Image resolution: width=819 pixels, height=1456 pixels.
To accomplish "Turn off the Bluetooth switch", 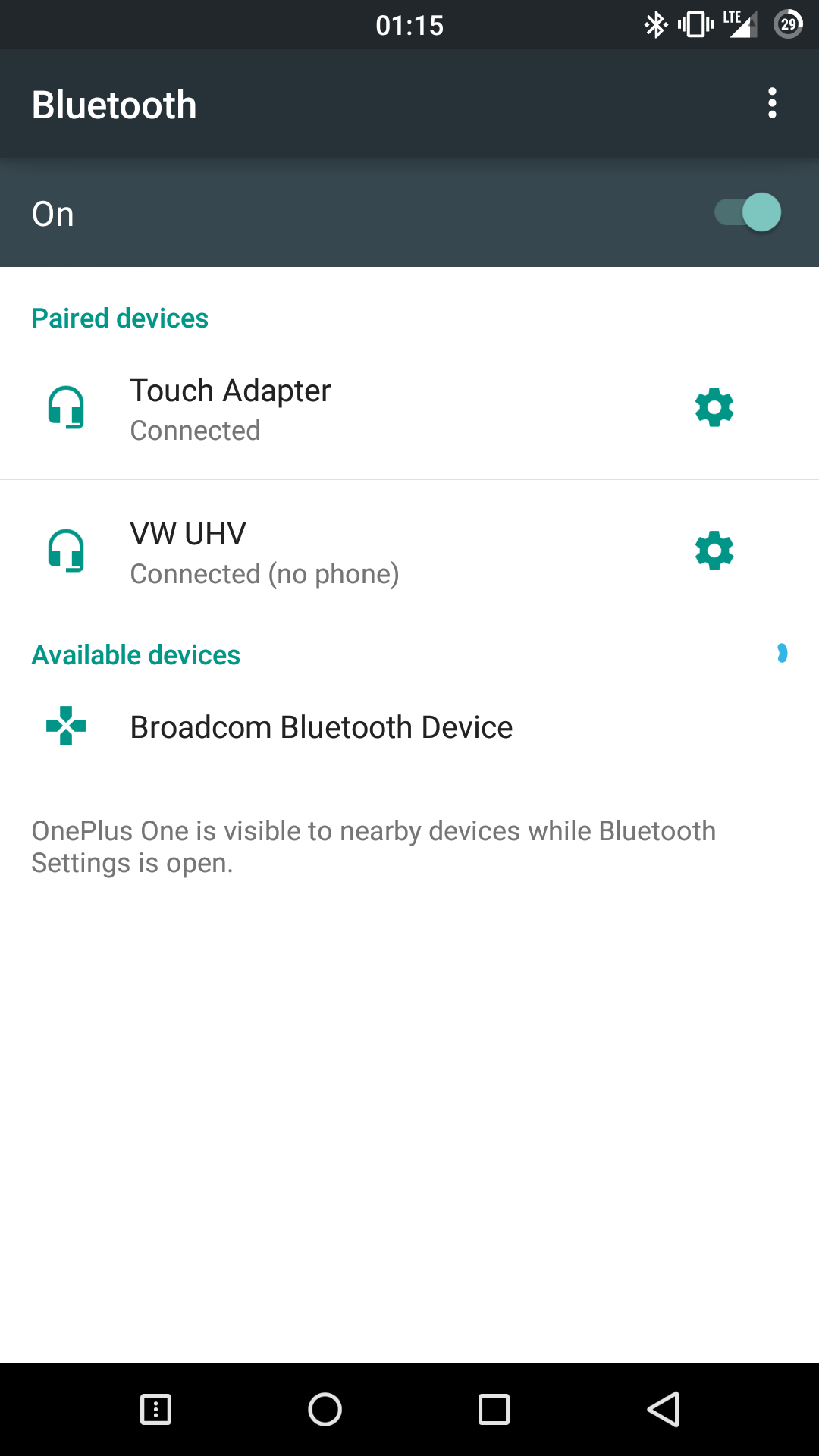I will point(748,212).
